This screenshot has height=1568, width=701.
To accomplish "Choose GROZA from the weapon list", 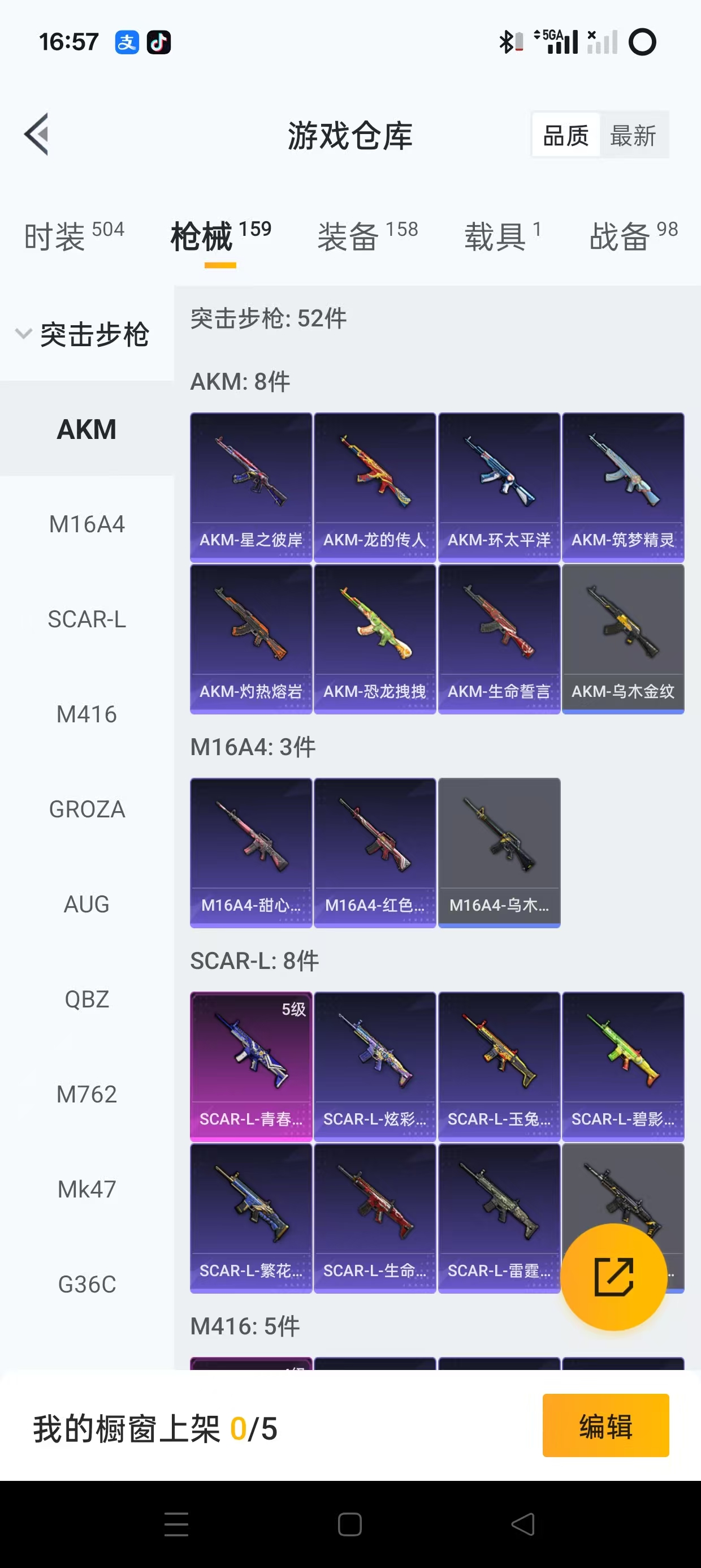I will [x=86, y=809].
